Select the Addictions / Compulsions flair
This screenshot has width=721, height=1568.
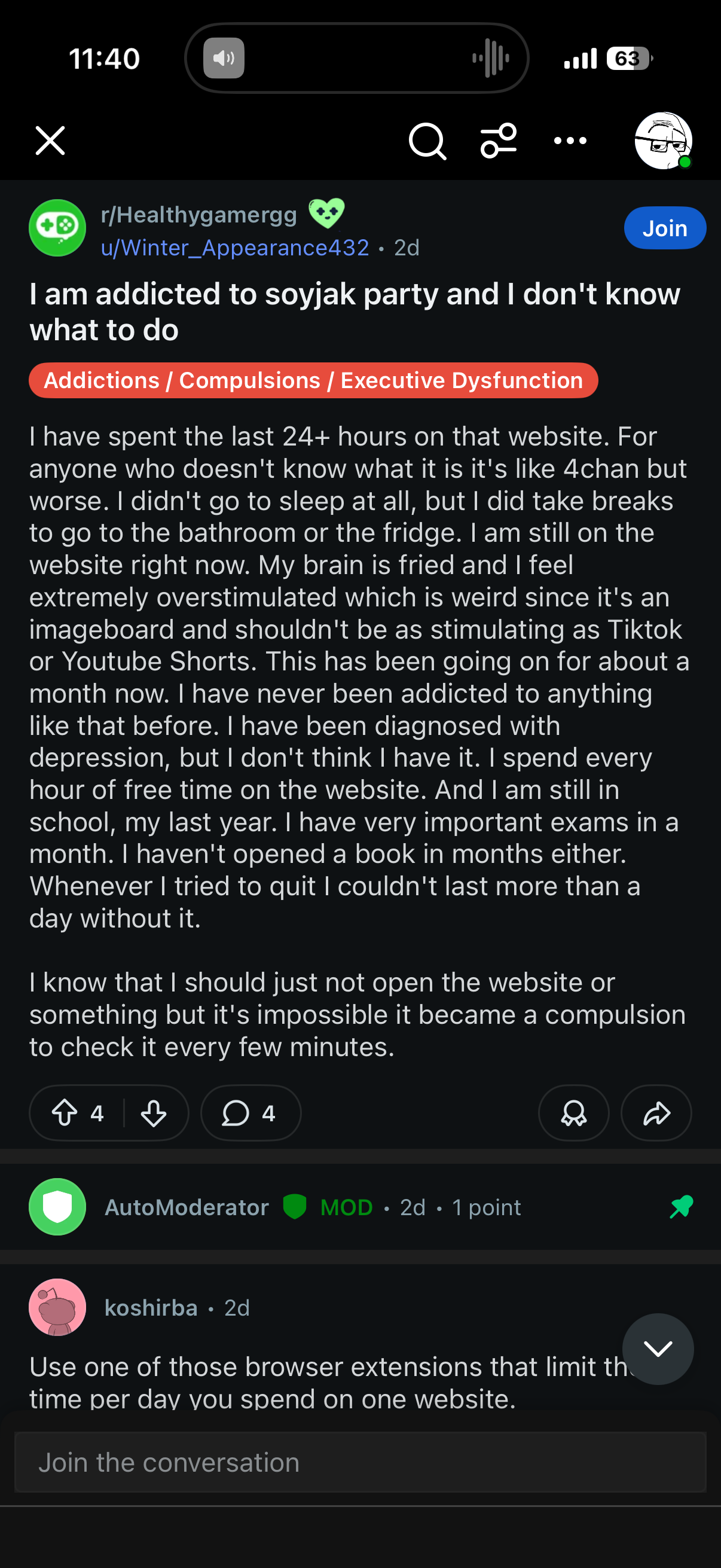[x=313, y=380]
